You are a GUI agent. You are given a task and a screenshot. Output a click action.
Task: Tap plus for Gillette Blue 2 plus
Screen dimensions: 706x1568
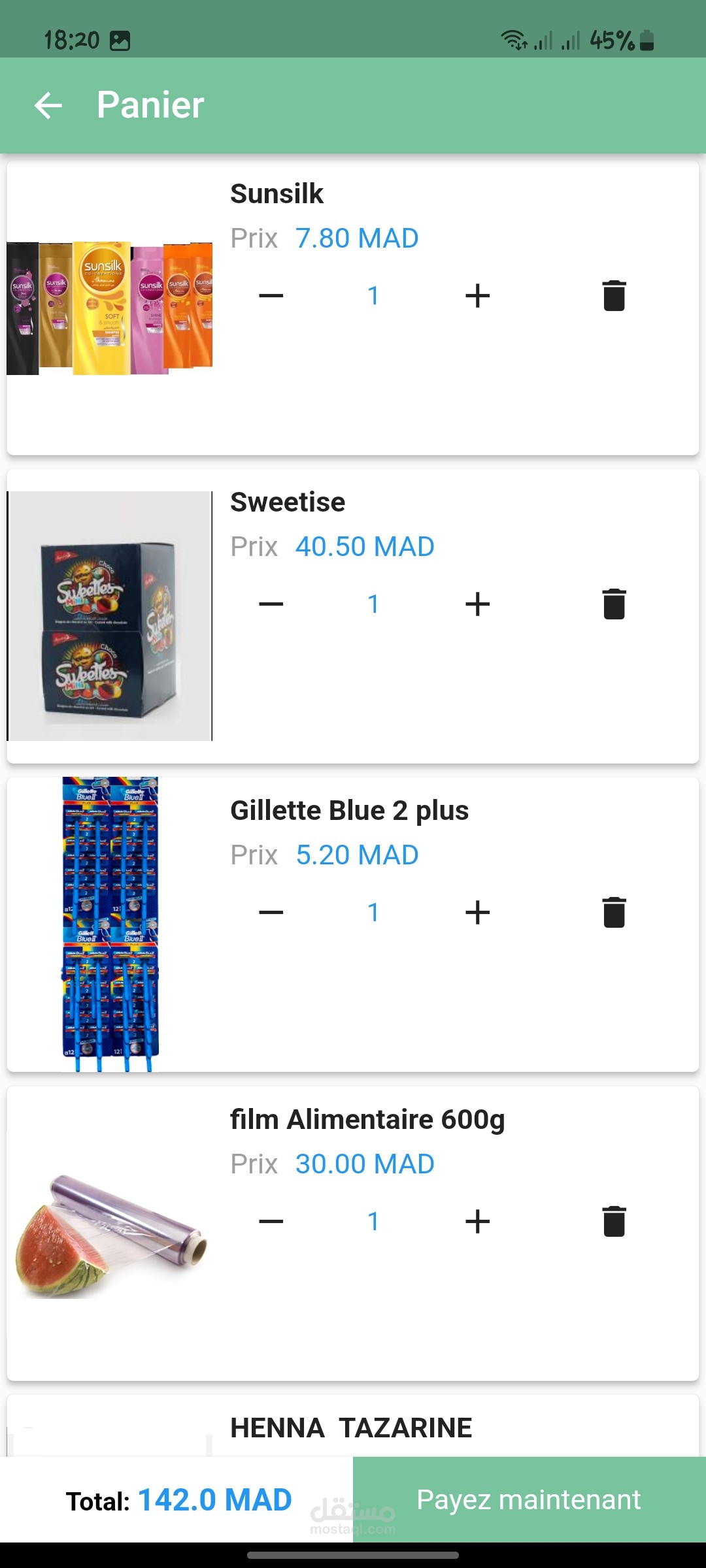[477, 913]
